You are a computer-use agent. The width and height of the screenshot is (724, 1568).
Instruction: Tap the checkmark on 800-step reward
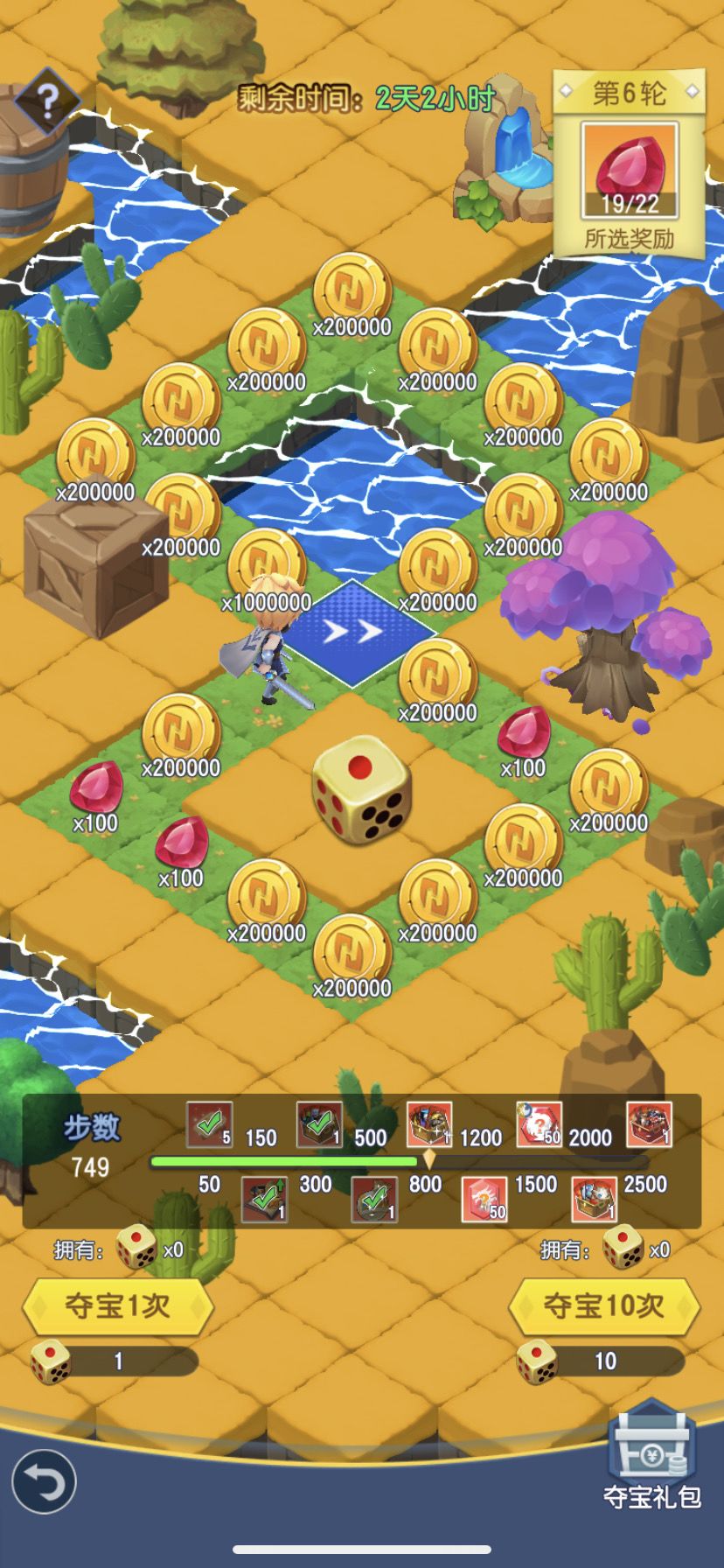374,1198
